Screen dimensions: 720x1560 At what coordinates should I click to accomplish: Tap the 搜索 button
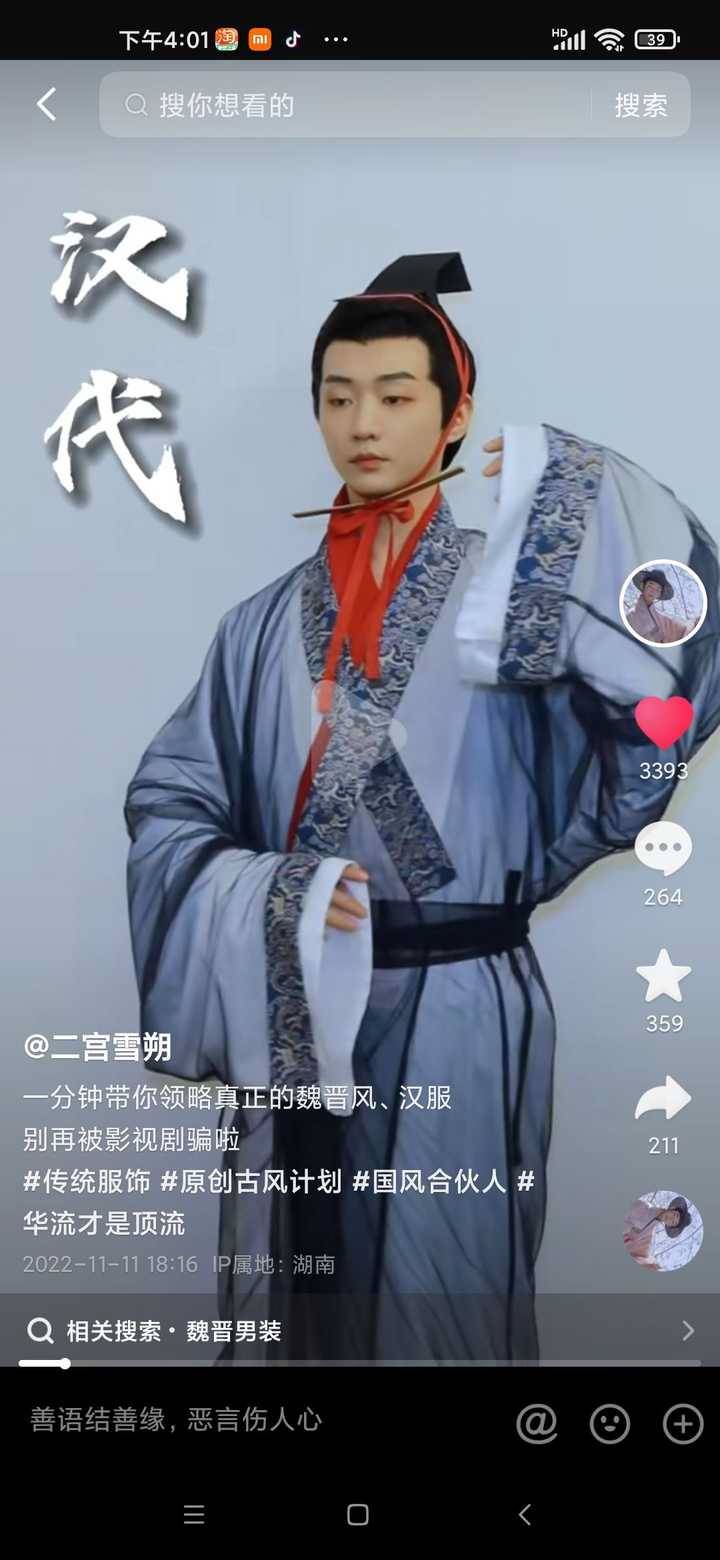[640, 105]
